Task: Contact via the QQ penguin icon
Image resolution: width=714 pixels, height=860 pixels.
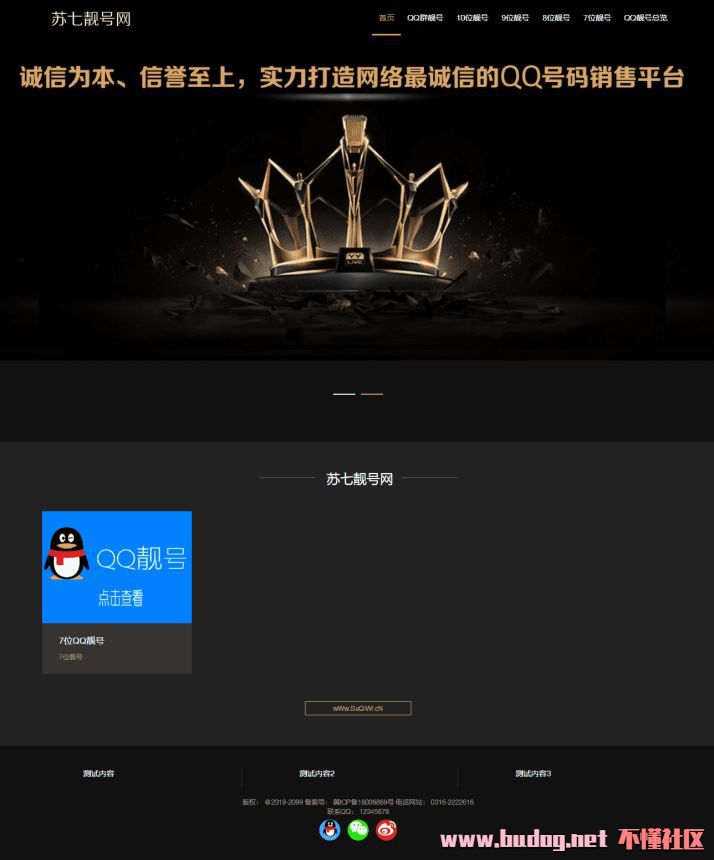Action: tap(330, 830)
